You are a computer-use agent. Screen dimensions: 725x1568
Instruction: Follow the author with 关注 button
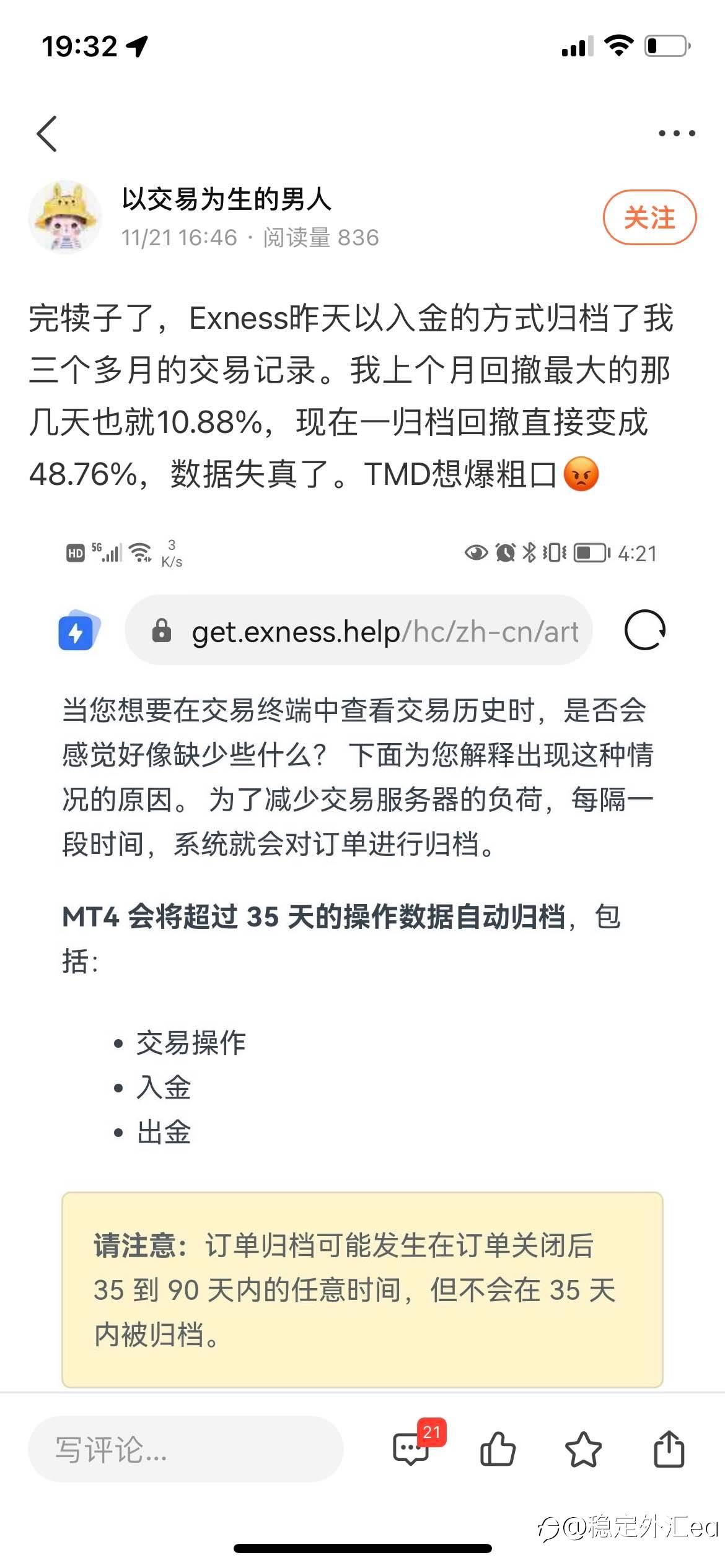point(649,218)
